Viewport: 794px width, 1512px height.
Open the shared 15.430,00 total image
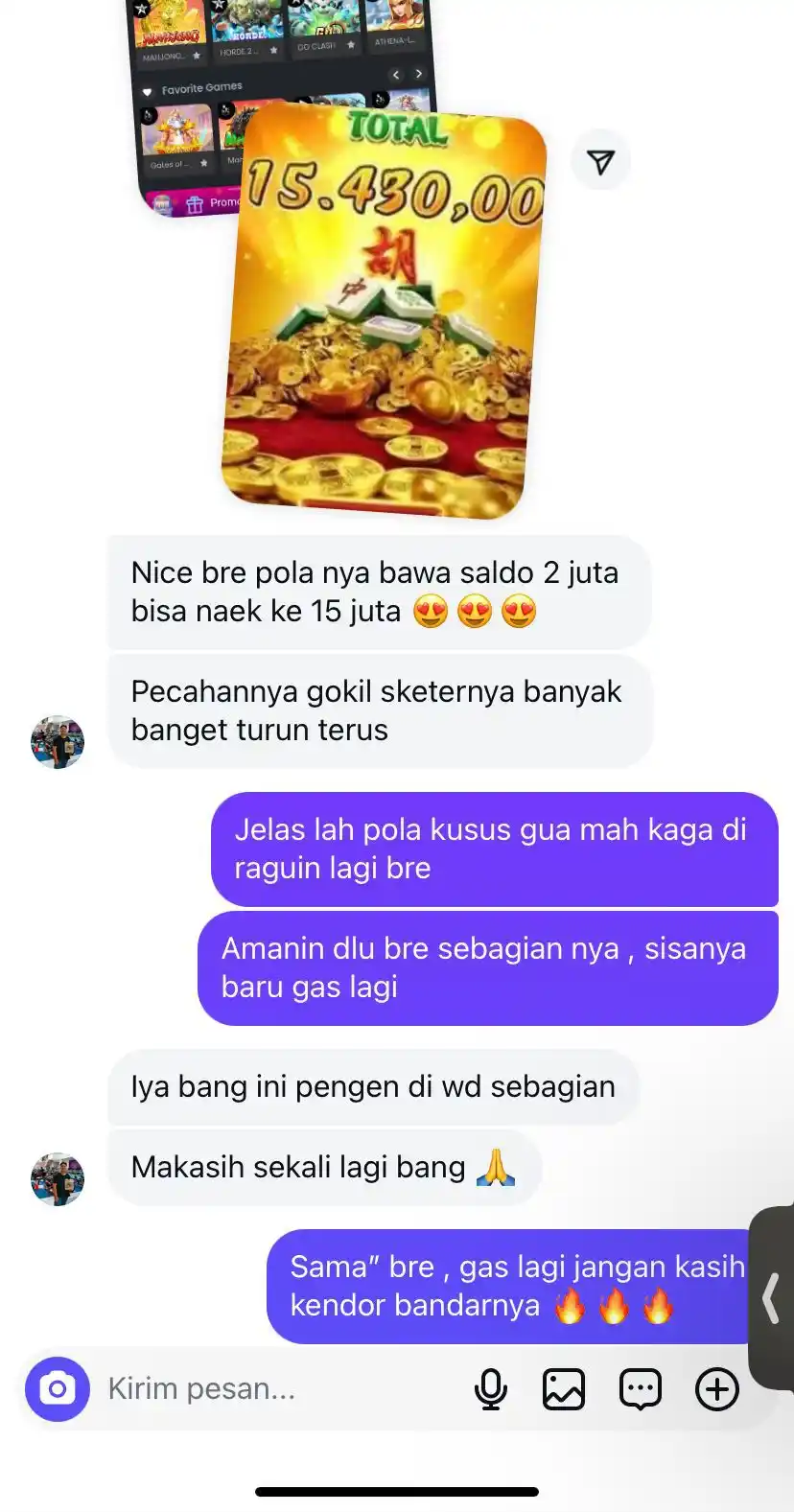click(384, 316)
